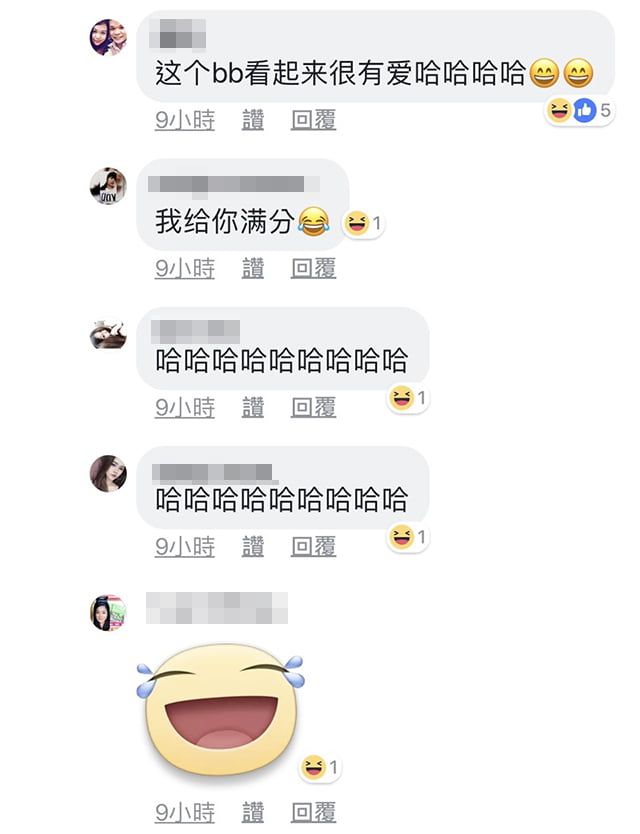Open reactions on the 看起来很有爱 comment
The height and width of the screenshot is (834, 640).
click(x=578, y=110)
